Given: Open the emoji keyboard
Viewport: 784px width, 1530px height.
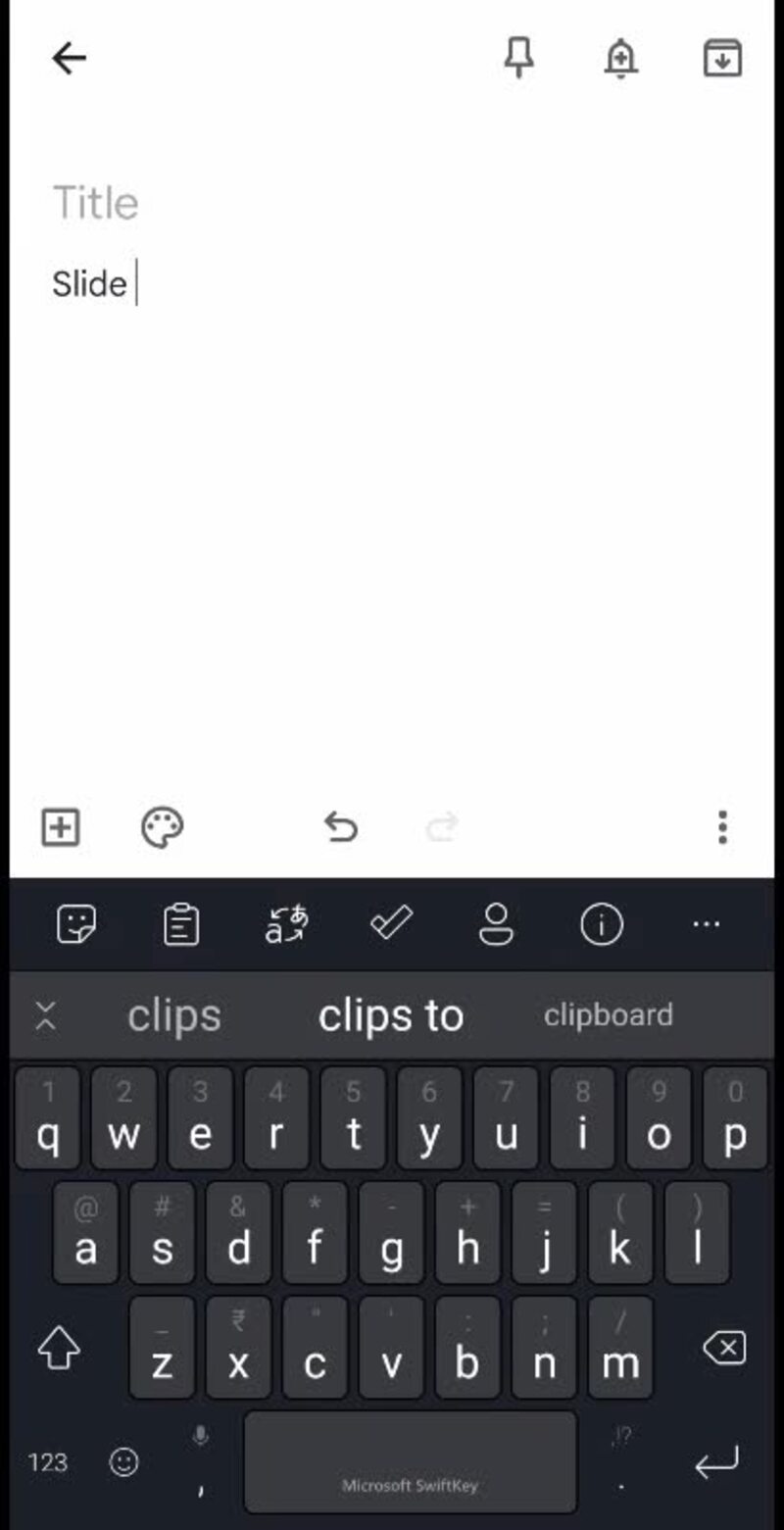Looking at the screenshot, I should (x=123, y=1463).
